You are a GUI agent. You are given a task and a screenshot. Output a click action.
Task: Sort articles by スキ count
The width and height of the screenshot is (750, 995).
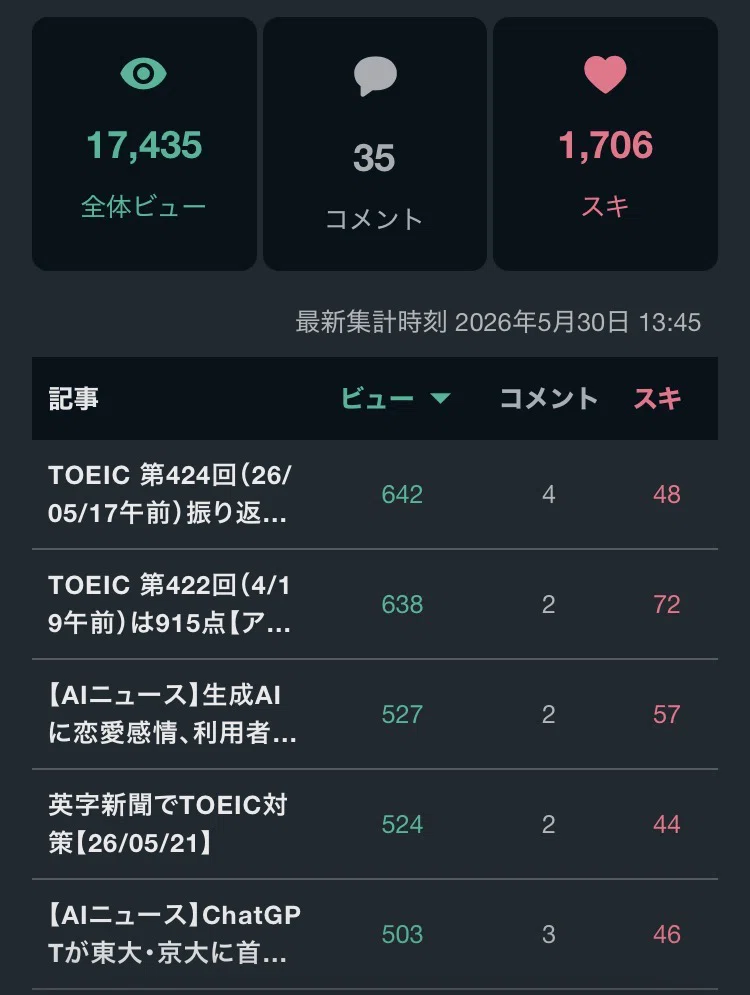click(657, 399)
